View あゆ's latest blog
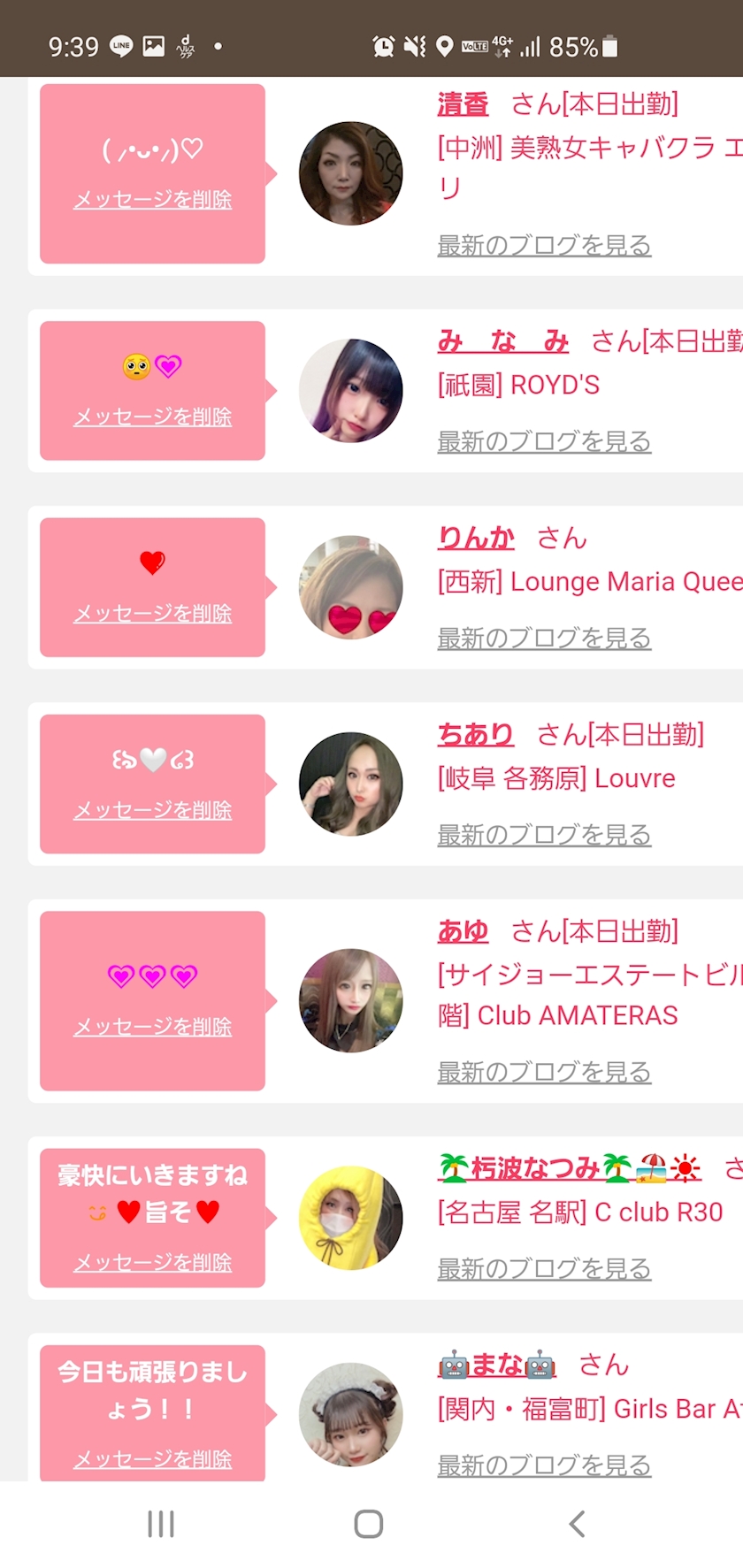The width and height of the screenshot is (743, 1568). [x=544, y=1072]
